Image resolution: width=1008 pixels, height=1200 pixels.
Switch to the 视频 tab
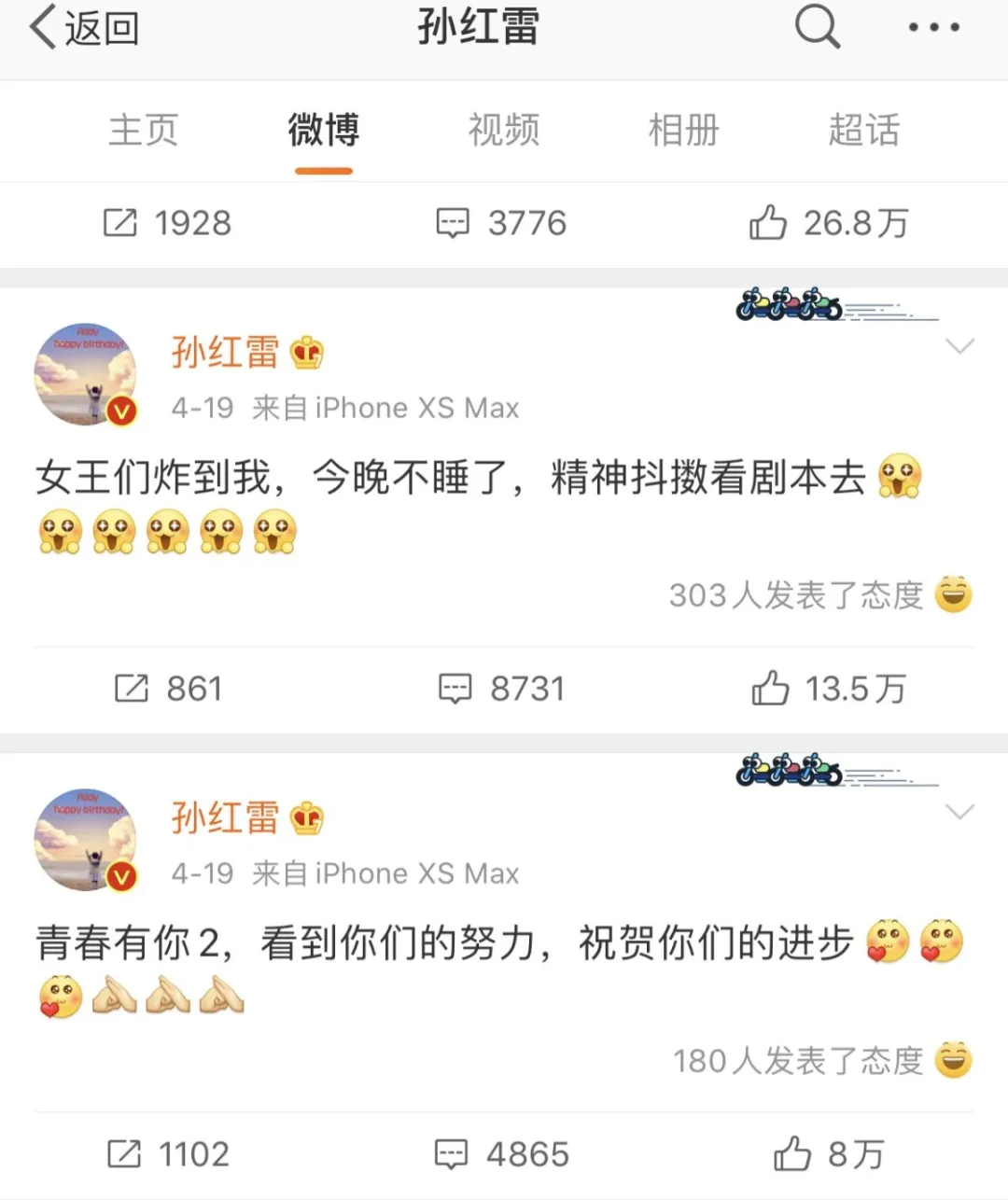point(503,131)
